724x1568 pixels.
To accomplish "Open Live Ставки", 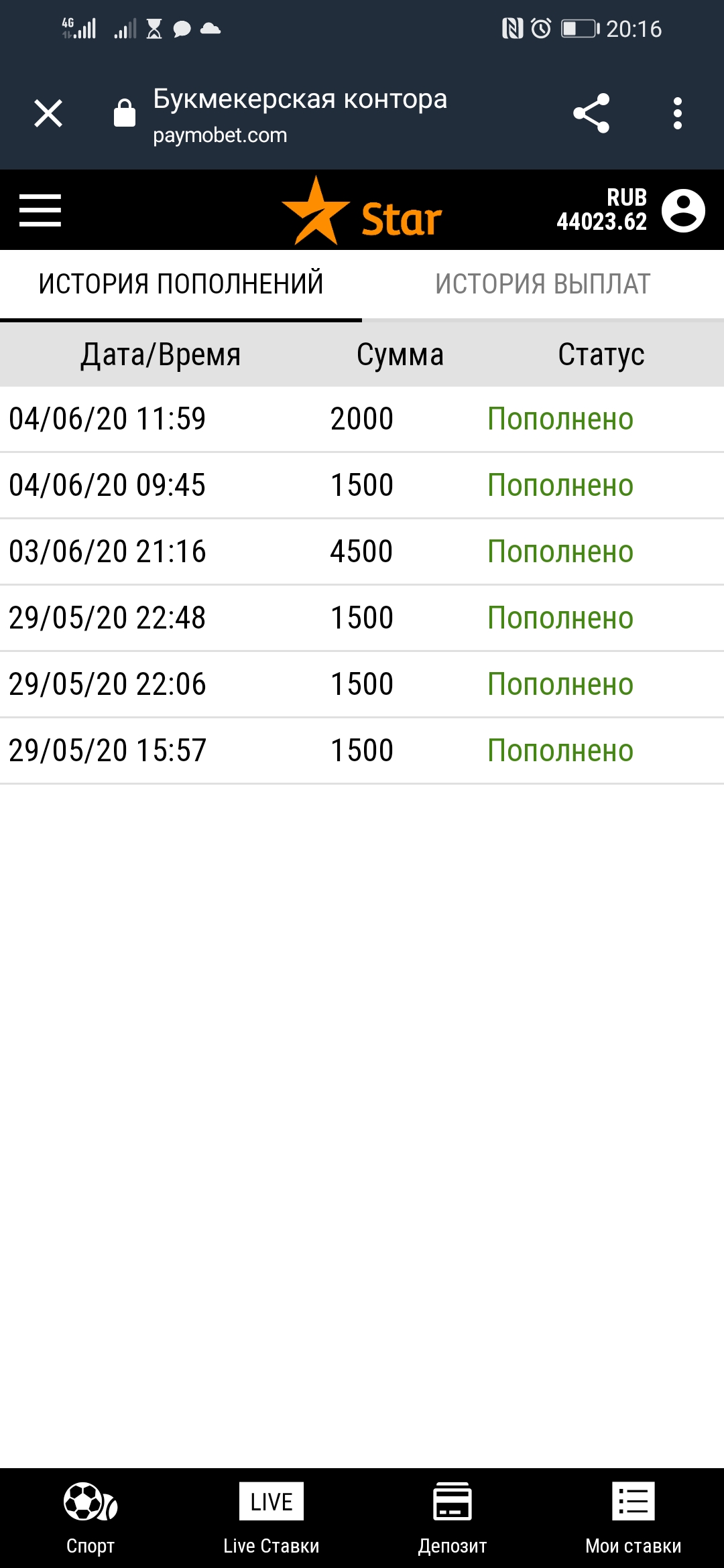I will [271, 1518].
